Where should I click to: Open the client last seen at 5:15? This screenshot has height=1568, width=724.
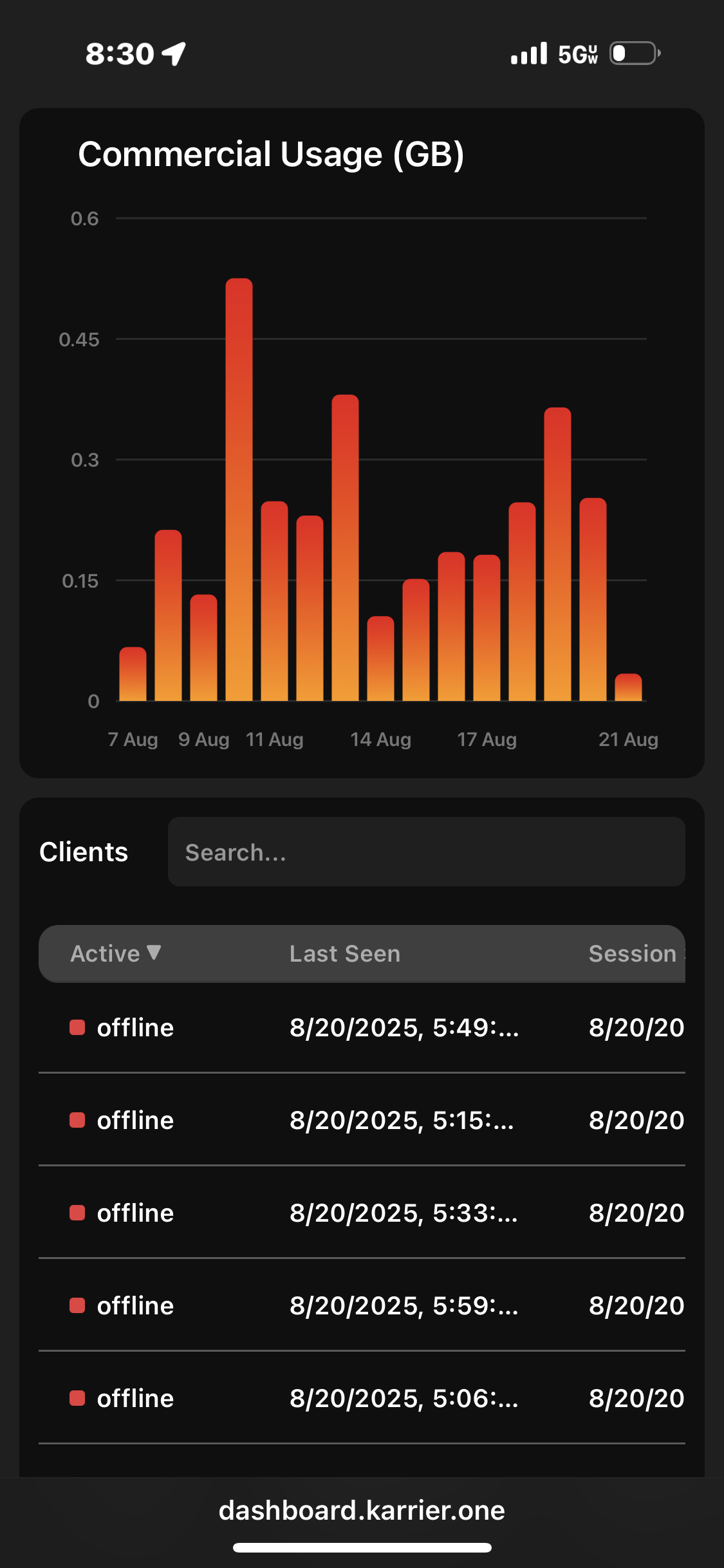[x=362, y=1120]
